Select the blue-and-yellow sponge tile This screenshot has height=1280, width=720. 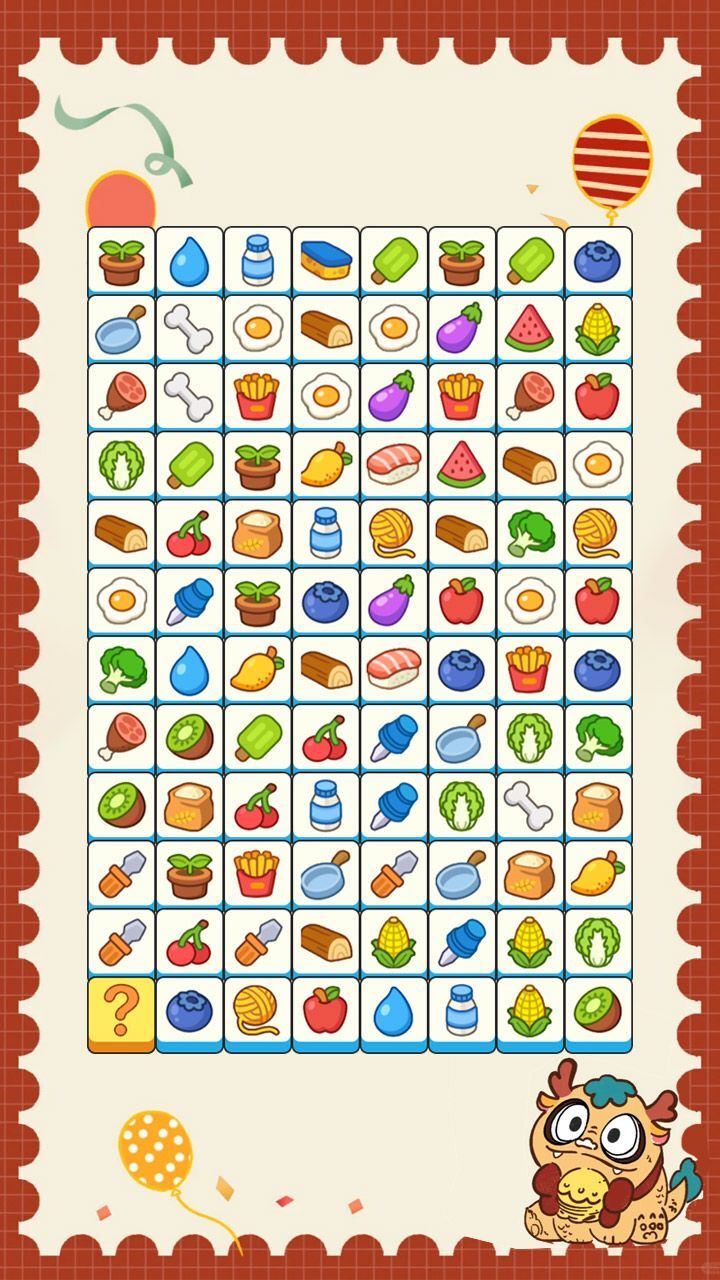coord(326,261)
